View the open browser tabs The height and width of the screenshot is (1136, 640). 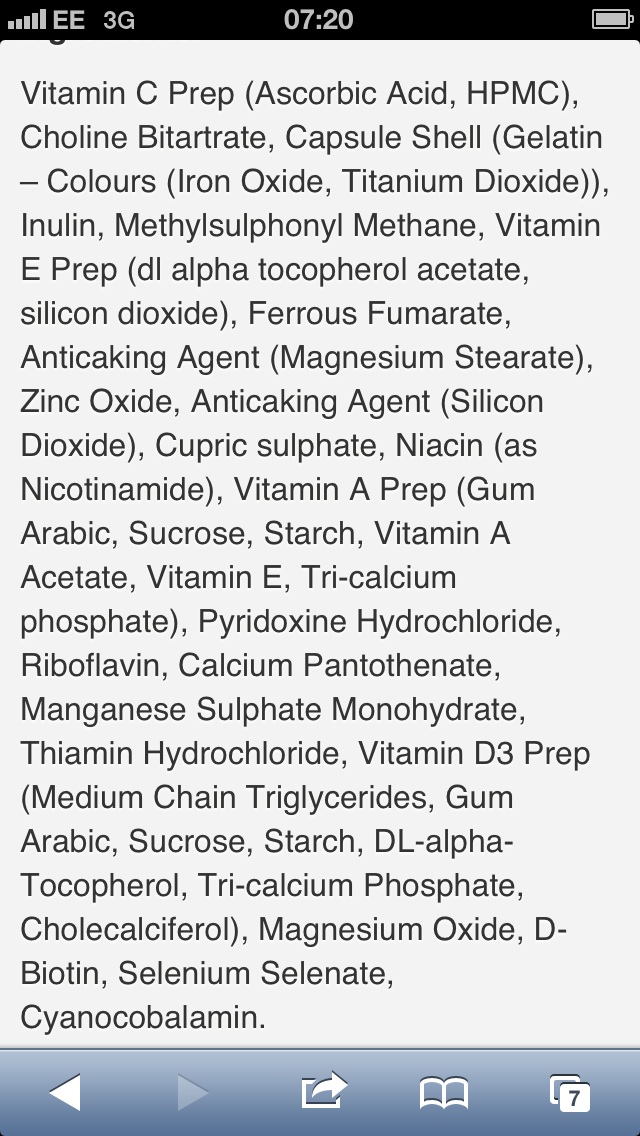point(570,1093)
